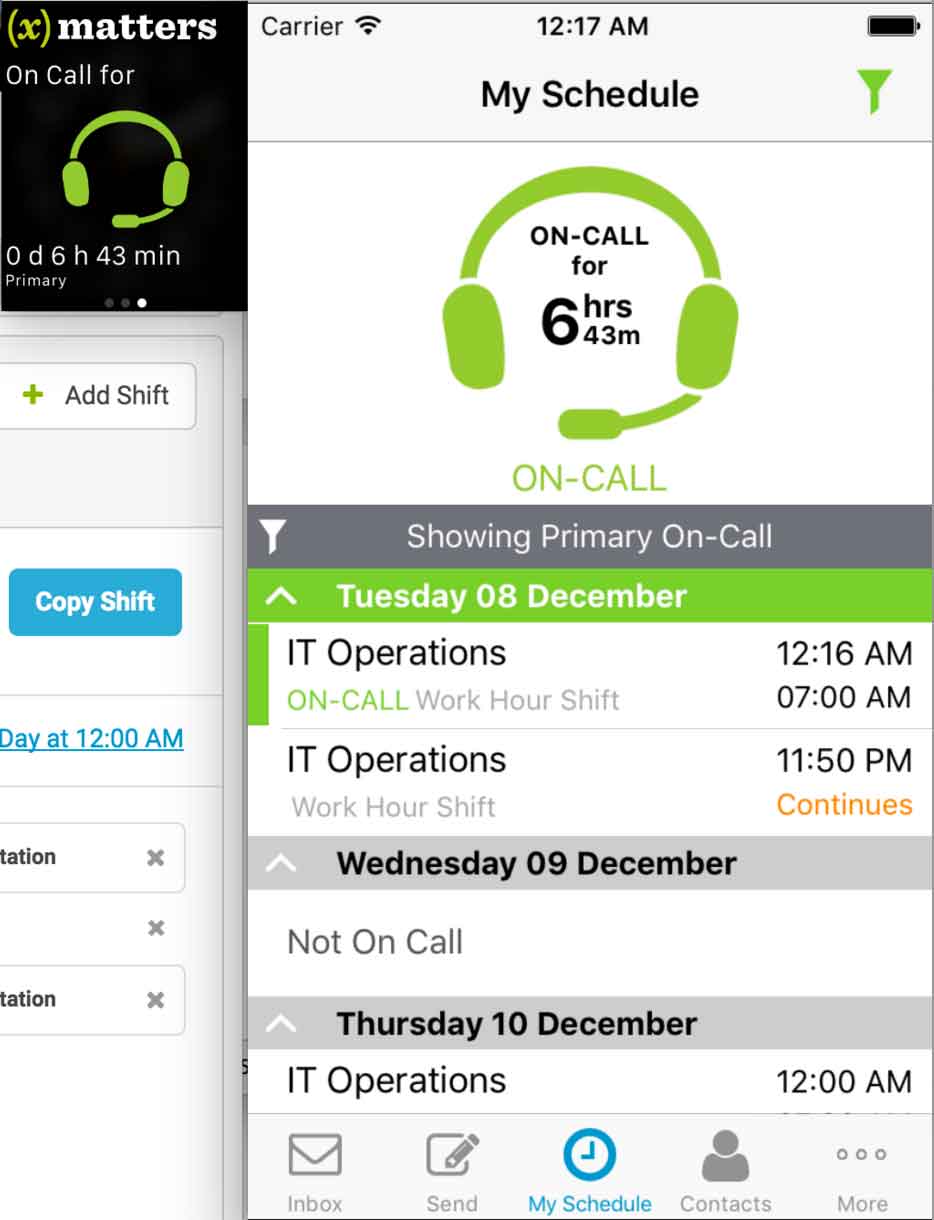Collapse the Wednesday 09 December section

coord(283,864)
